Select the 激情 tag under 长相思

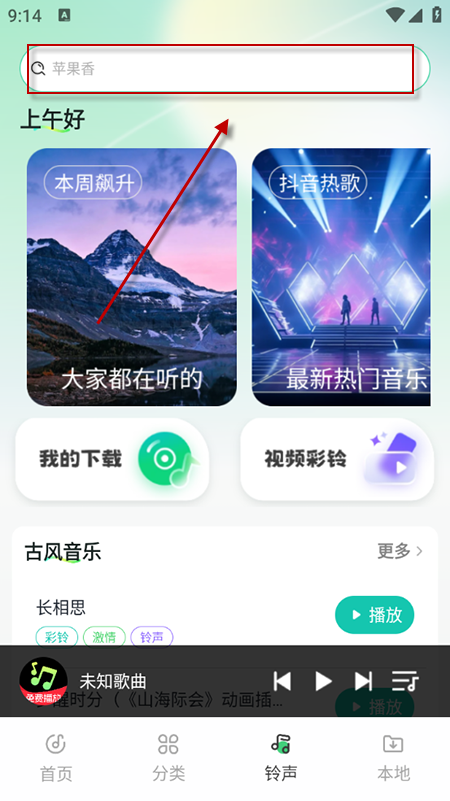pyautogui.click(x=104, y=637)
